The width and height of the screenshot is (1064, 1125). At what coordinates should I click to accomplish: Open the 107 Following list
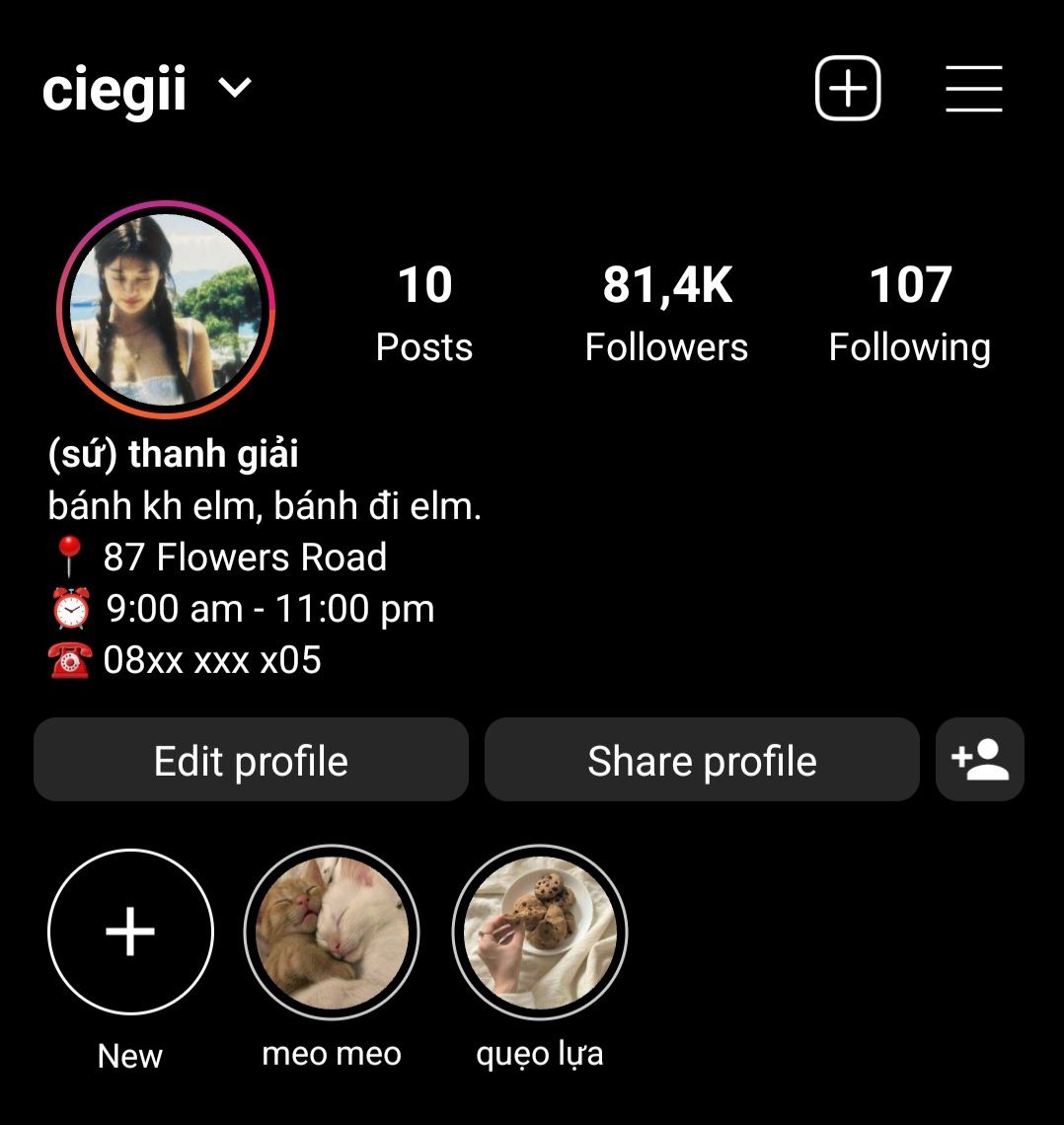(x=909, y=314)
